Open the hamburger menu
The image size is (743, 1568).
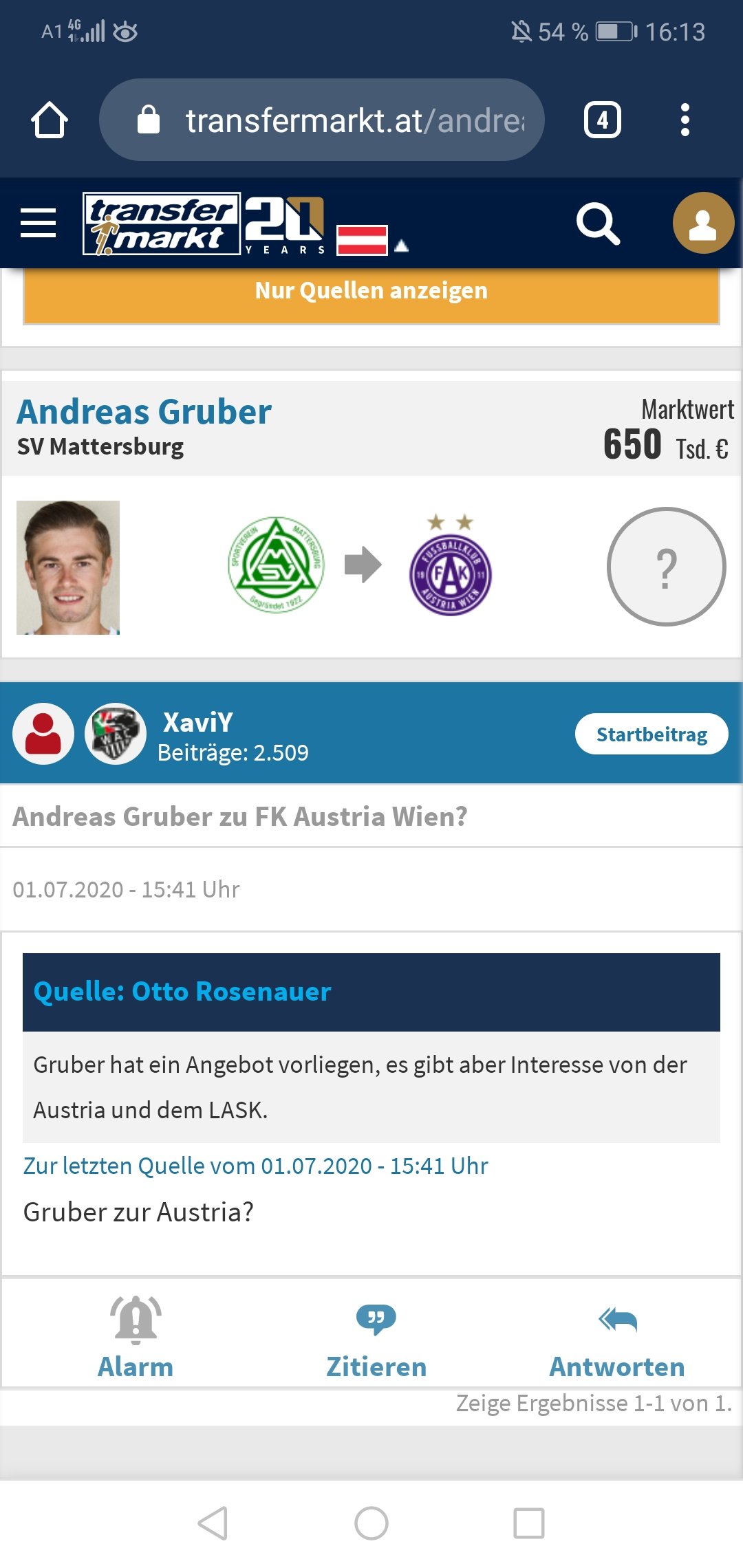[39, 224]
